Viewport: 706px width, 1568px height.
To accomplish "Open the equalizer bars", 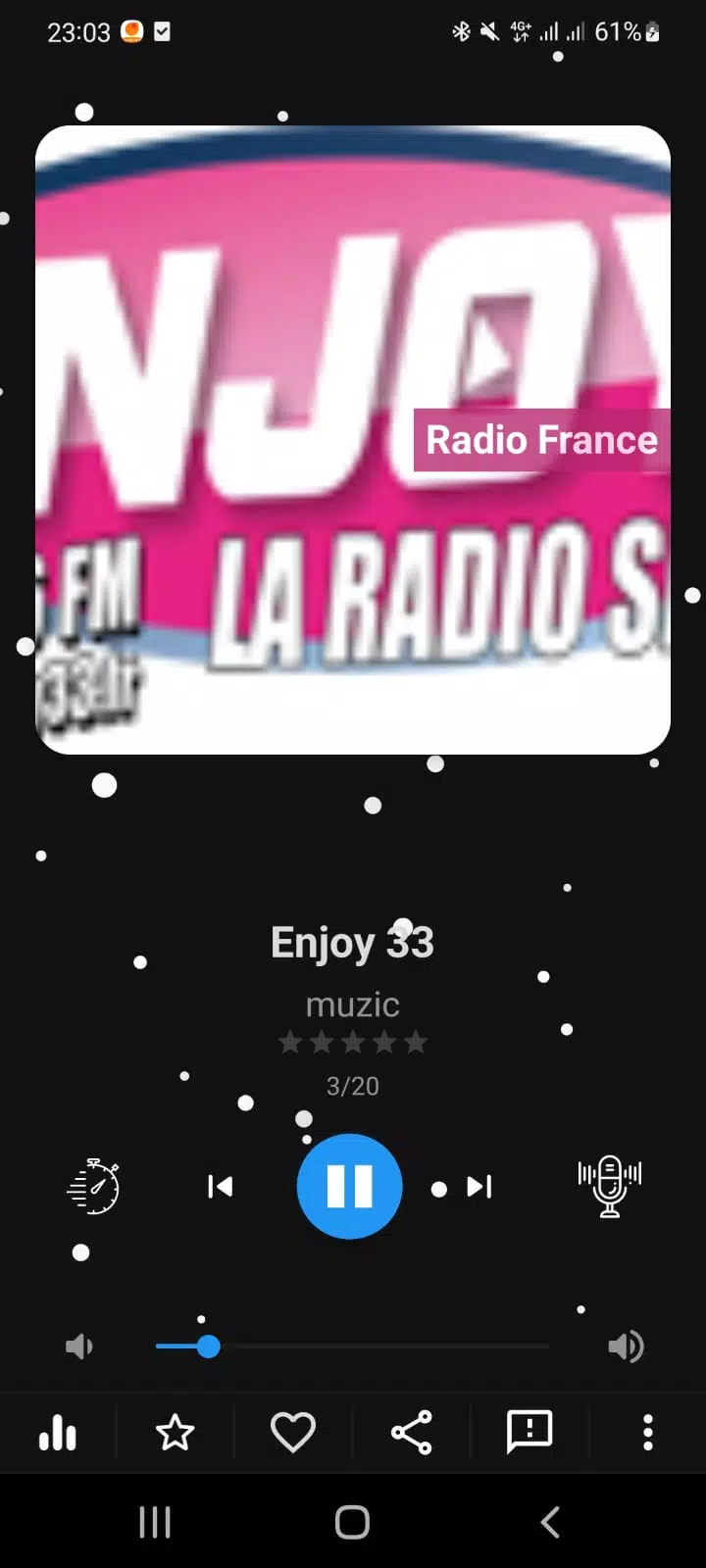I will 58,1434.
